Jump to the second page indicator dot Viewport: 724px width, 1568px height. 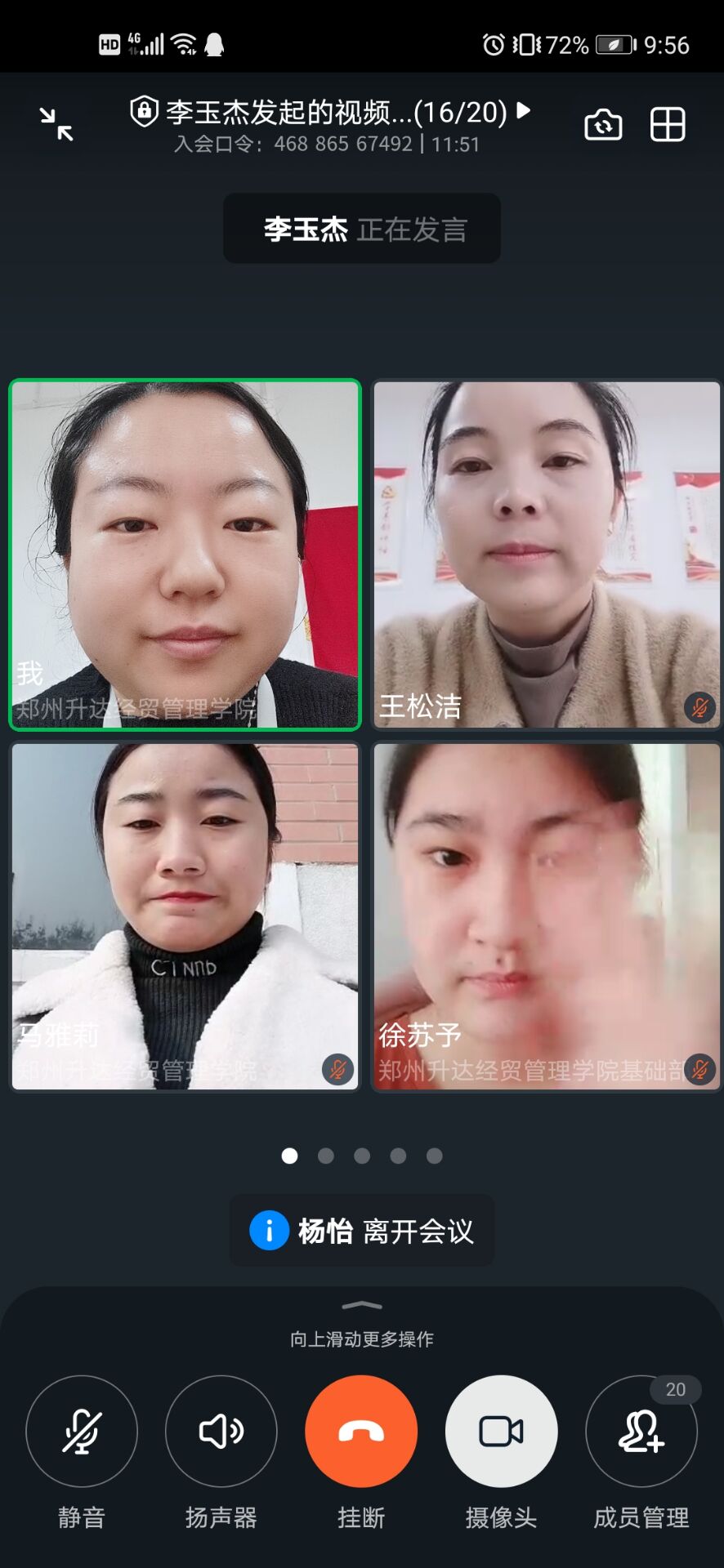pyautogui.click(x=326, y=1156)
